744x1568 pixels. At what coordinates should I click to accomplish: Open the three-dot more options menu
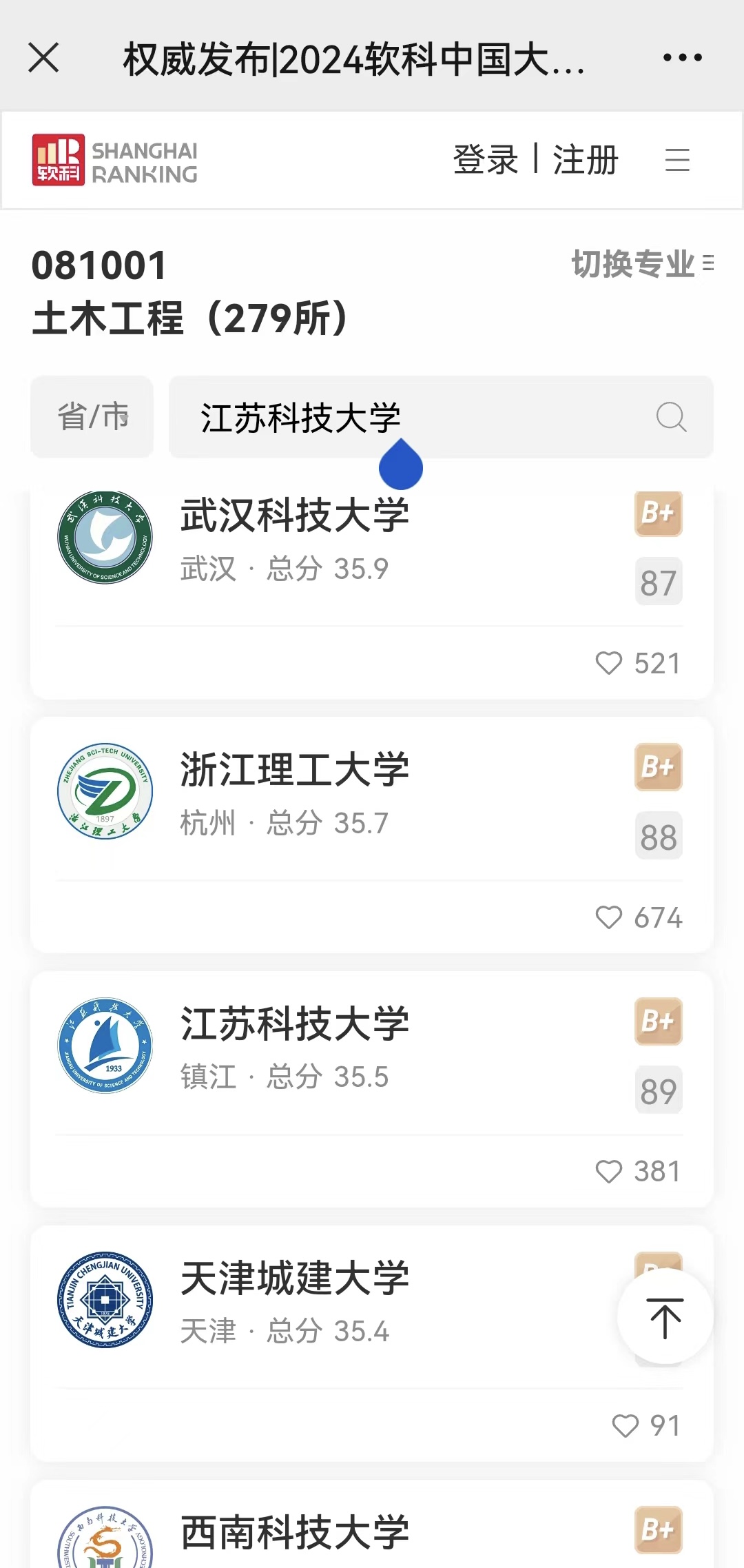(x=682, y=57)
